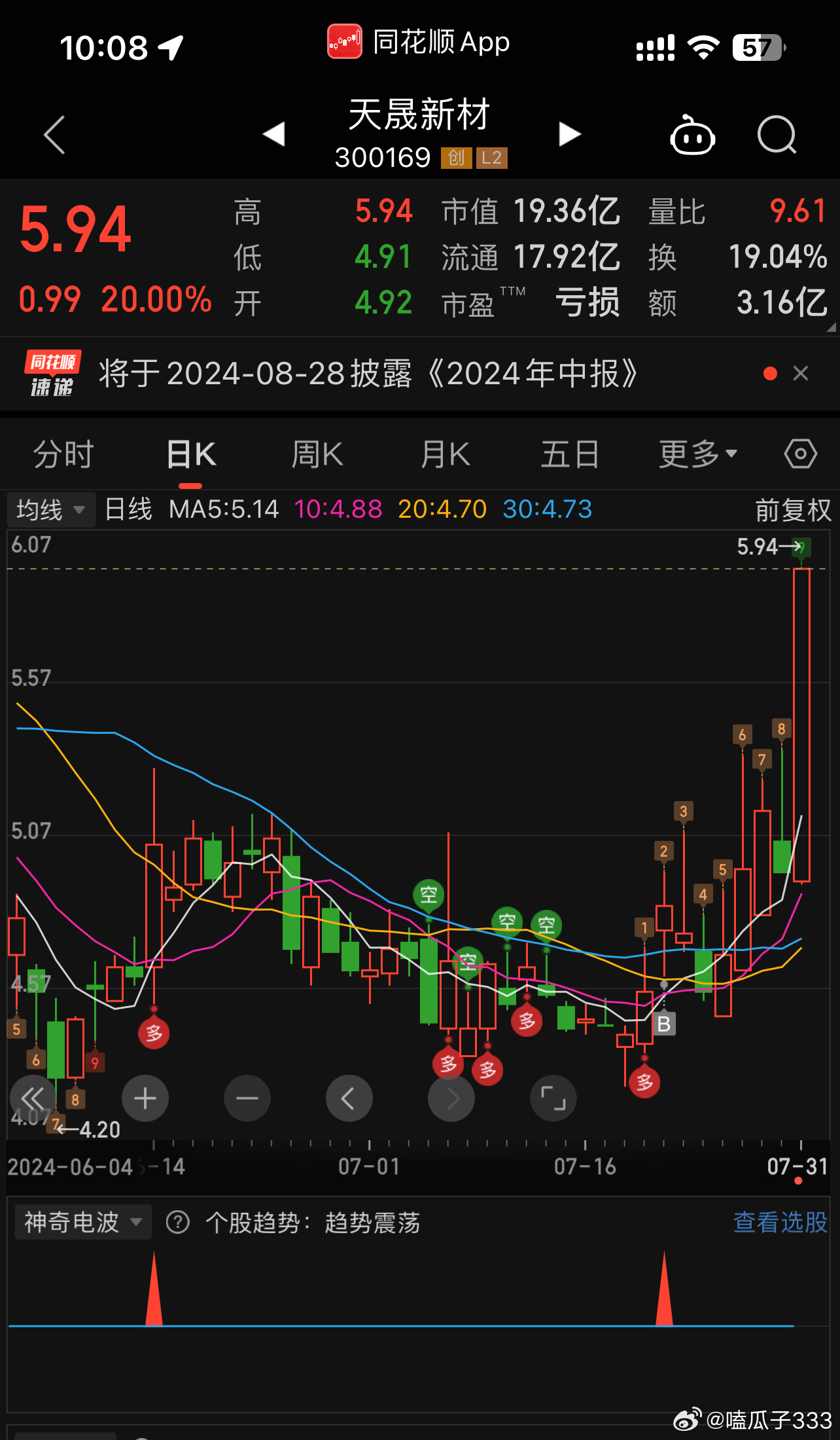Image resolution: width=840 pixels, height=1440 pixels.
Task: Open the AI robot assistant
Action: (693, 134)
